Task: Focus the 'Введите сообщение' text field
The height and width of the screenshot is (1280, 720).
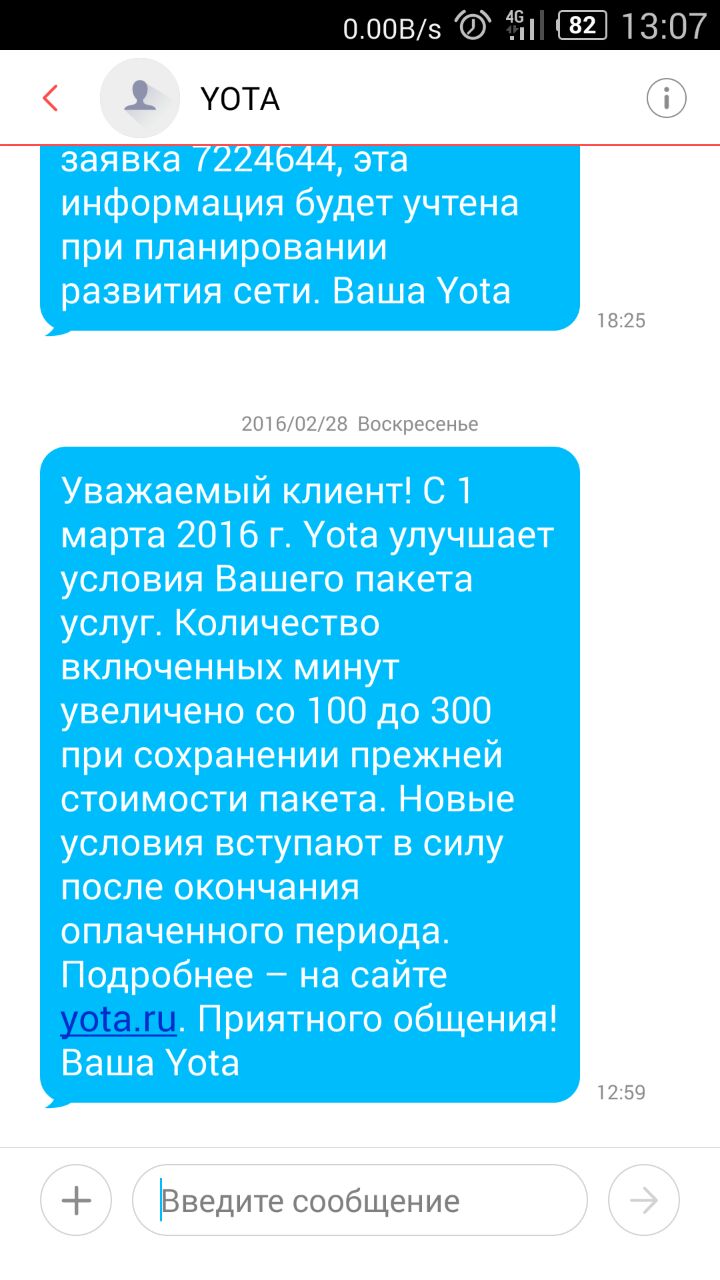Action: [360, 1200]
